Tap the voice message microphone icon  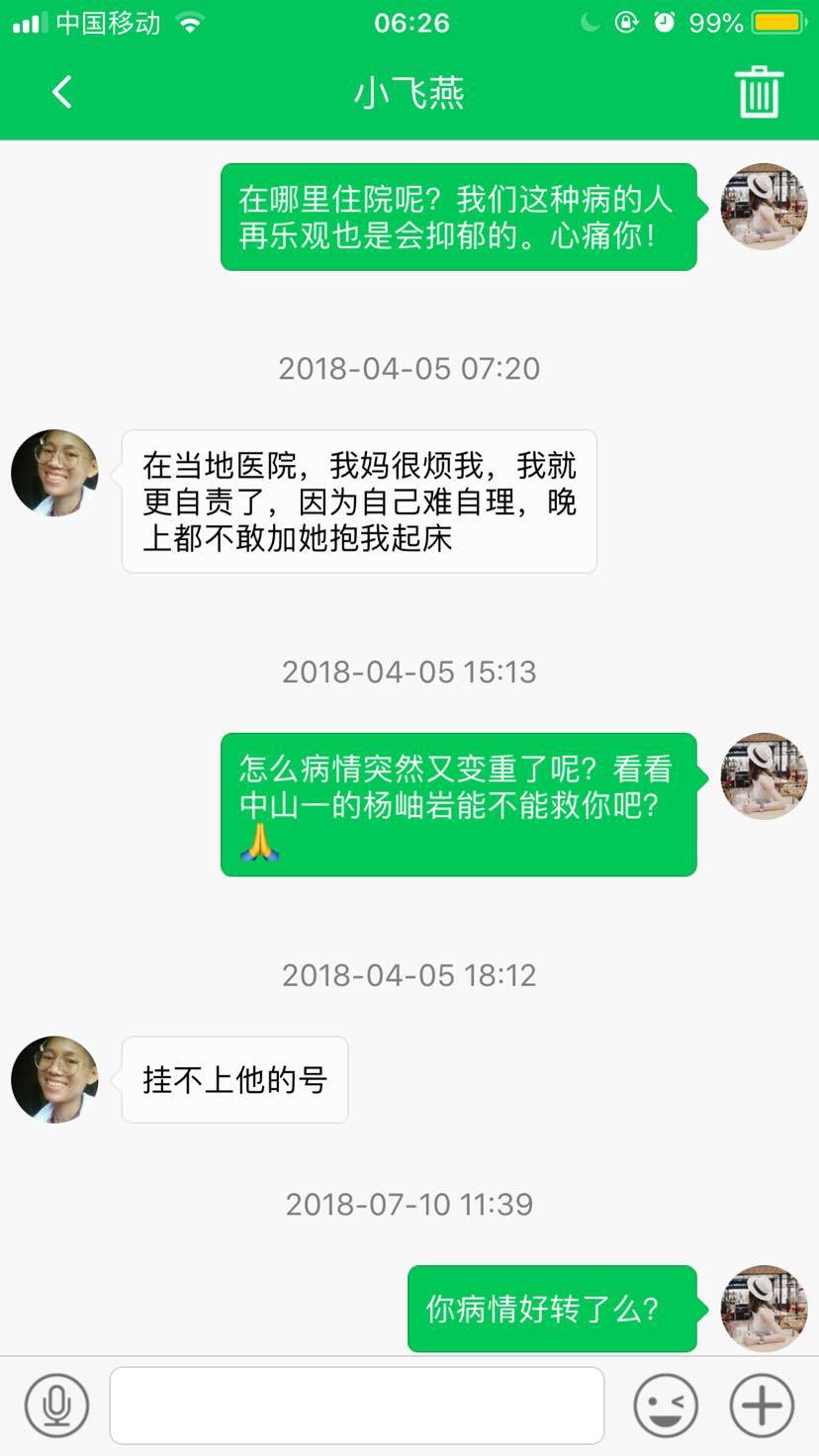[56, 1406]
